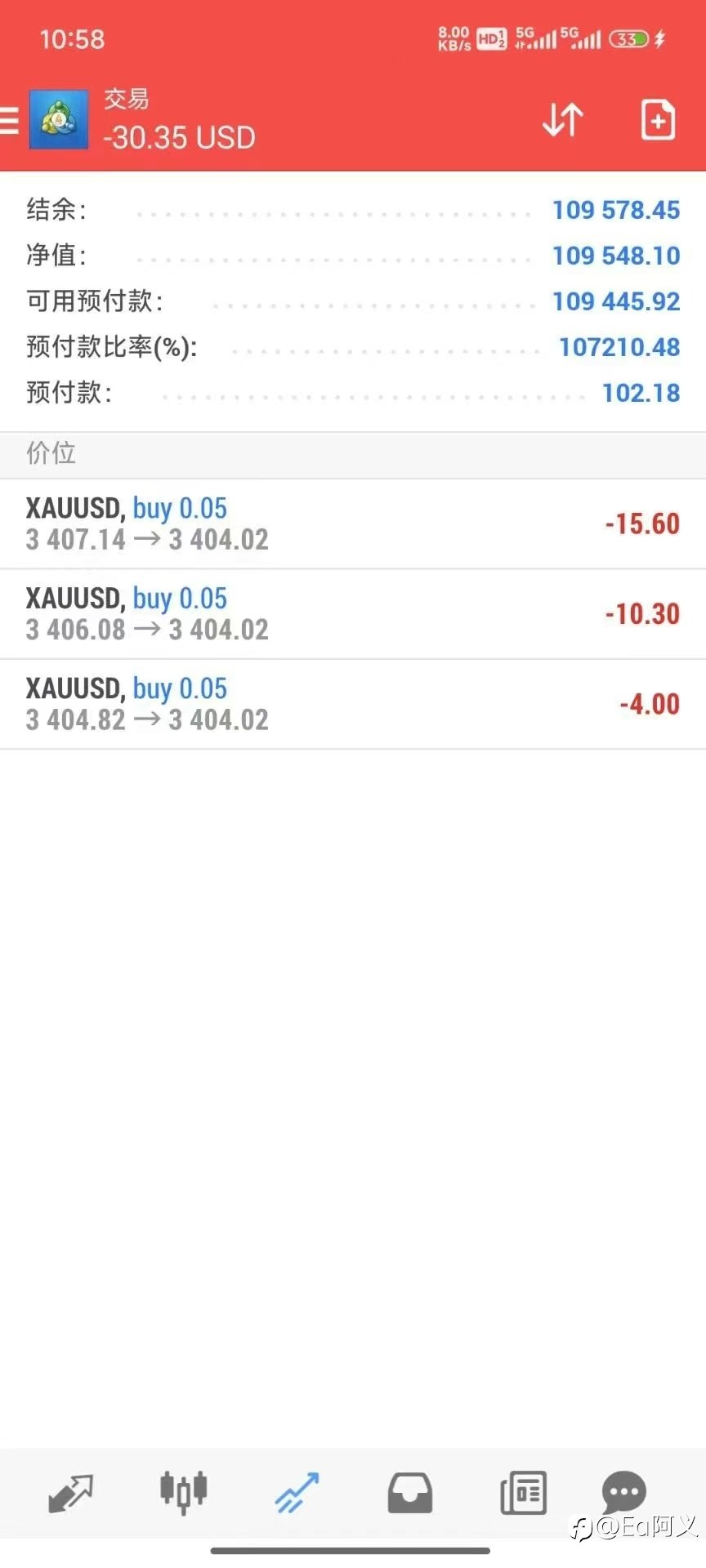
Task: Switch to the quotes tab
Action: point(71,1493)
